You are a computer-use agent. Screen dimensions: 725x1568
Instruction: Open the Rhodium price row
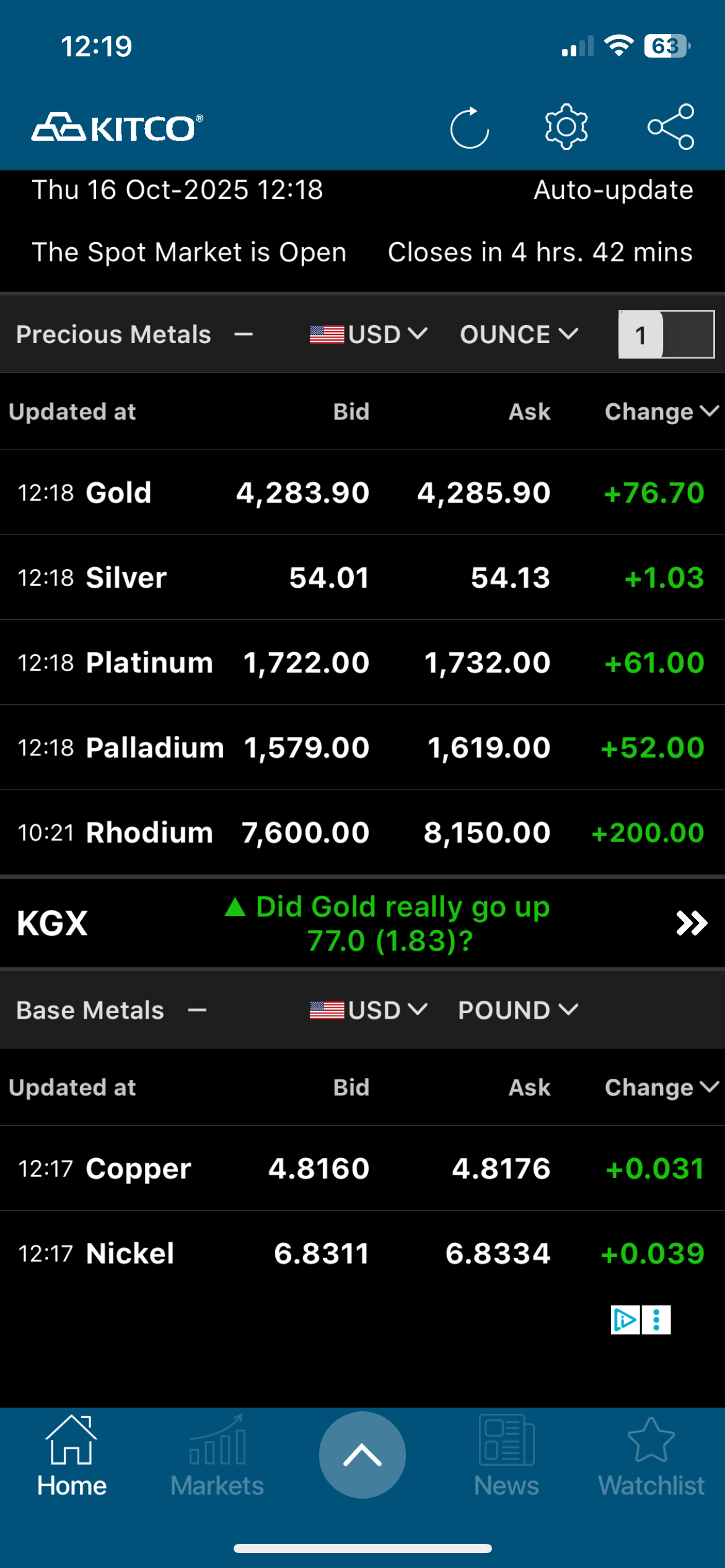pyautogui.click(x=362, y=832)
